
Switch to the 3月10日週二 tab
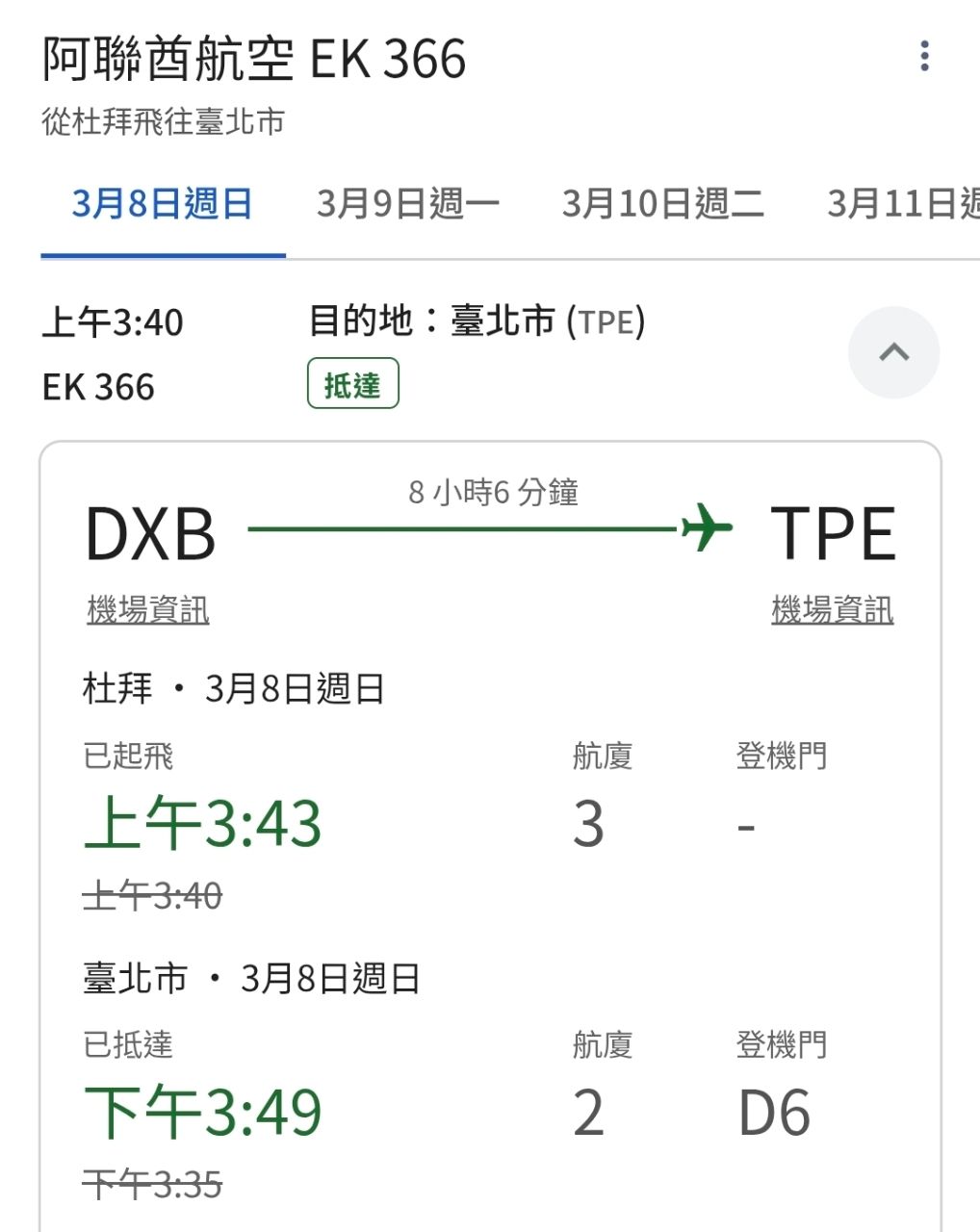(x=662, y=203)
